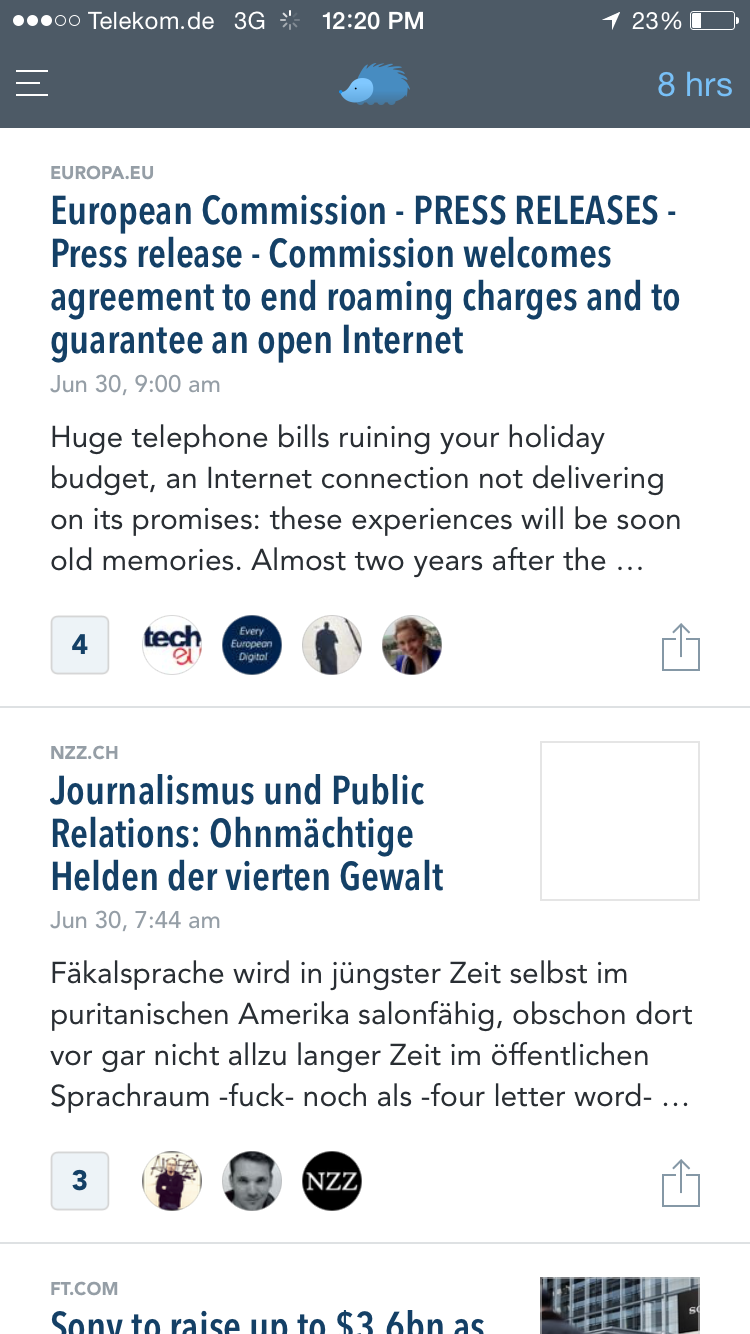Open Journalismus und Public Relations article

click(248, 833)
